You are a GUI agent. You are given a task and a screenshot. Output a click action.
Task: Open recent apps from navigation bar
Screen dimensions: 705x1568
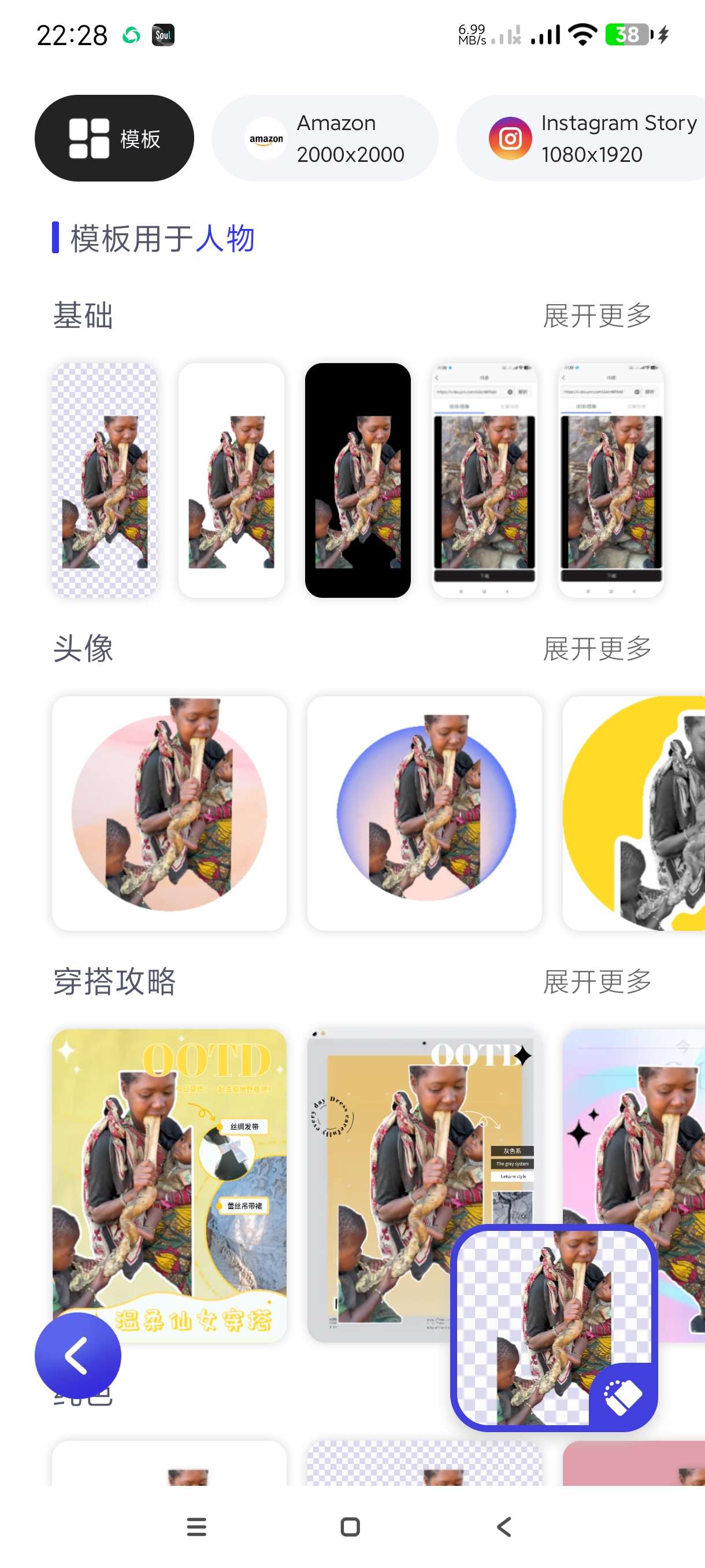[x=196, y=1526]
